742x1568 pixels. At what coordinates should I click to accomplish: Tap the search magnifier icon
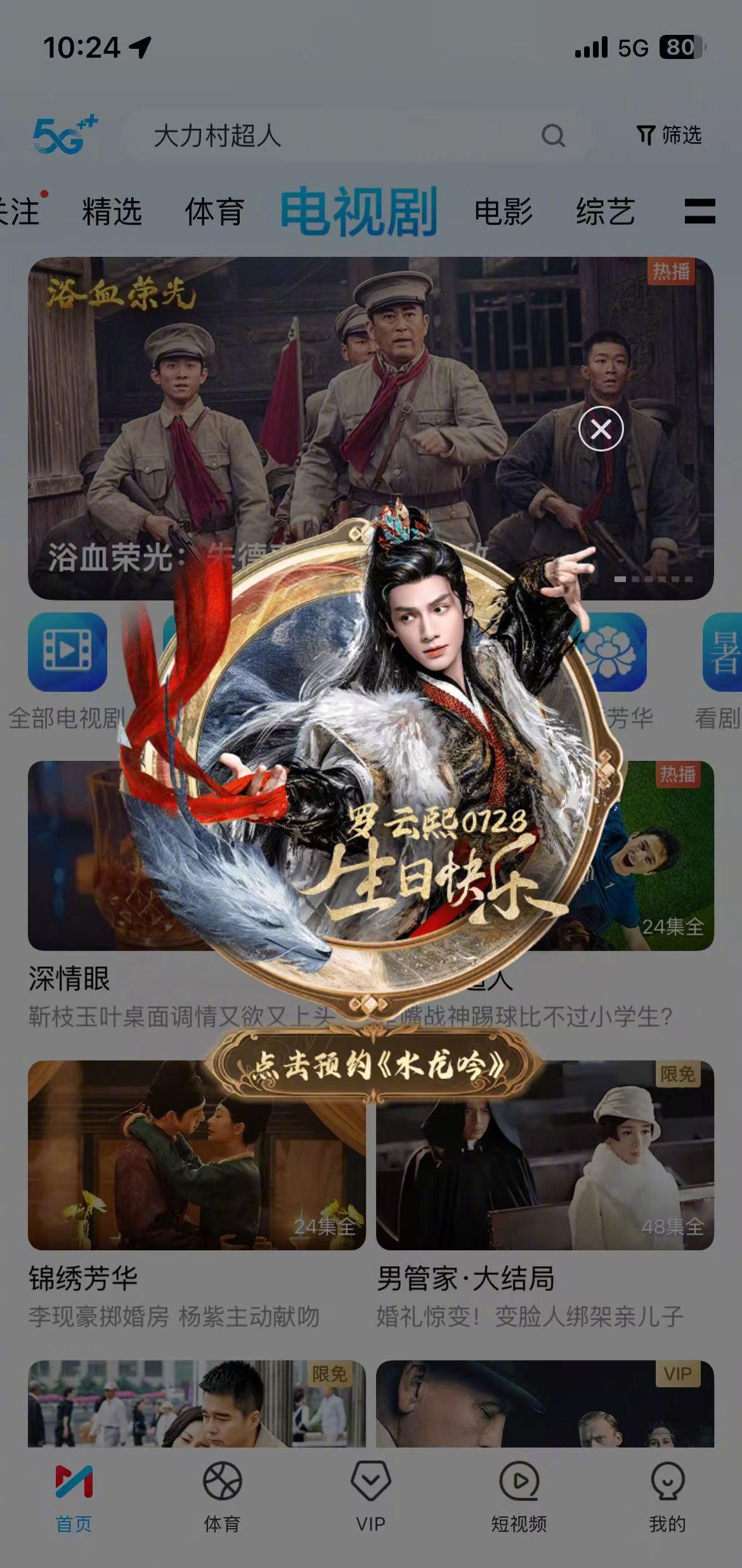(553, 135)
